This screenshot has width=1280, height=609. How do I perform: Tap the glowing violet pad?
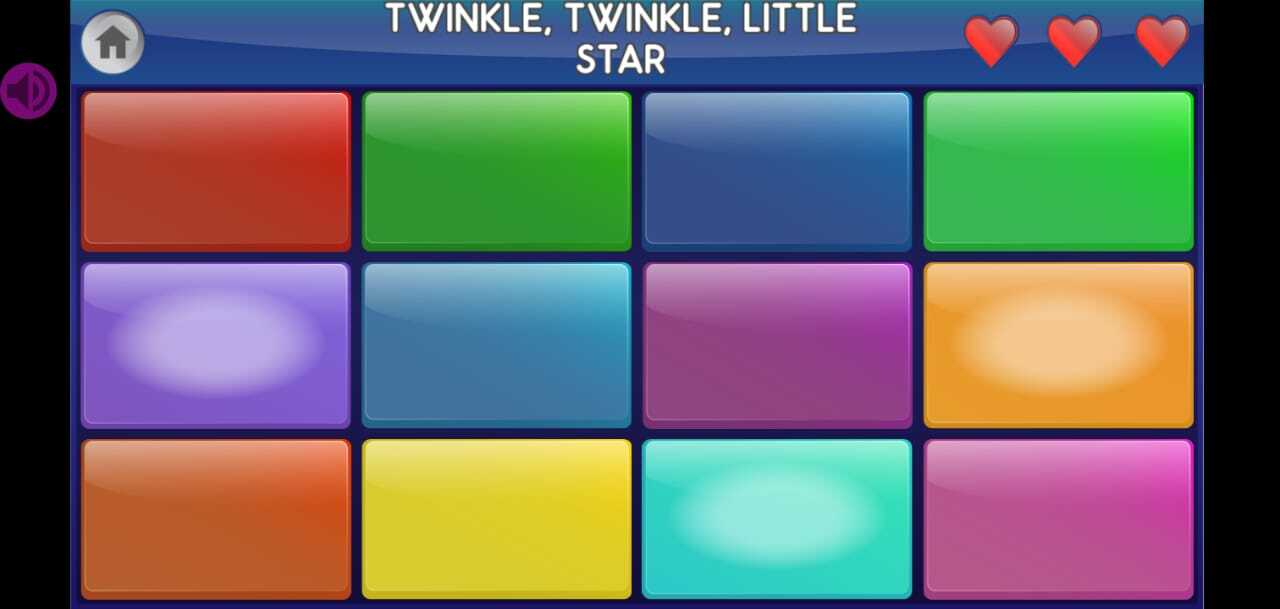[216, 345]
